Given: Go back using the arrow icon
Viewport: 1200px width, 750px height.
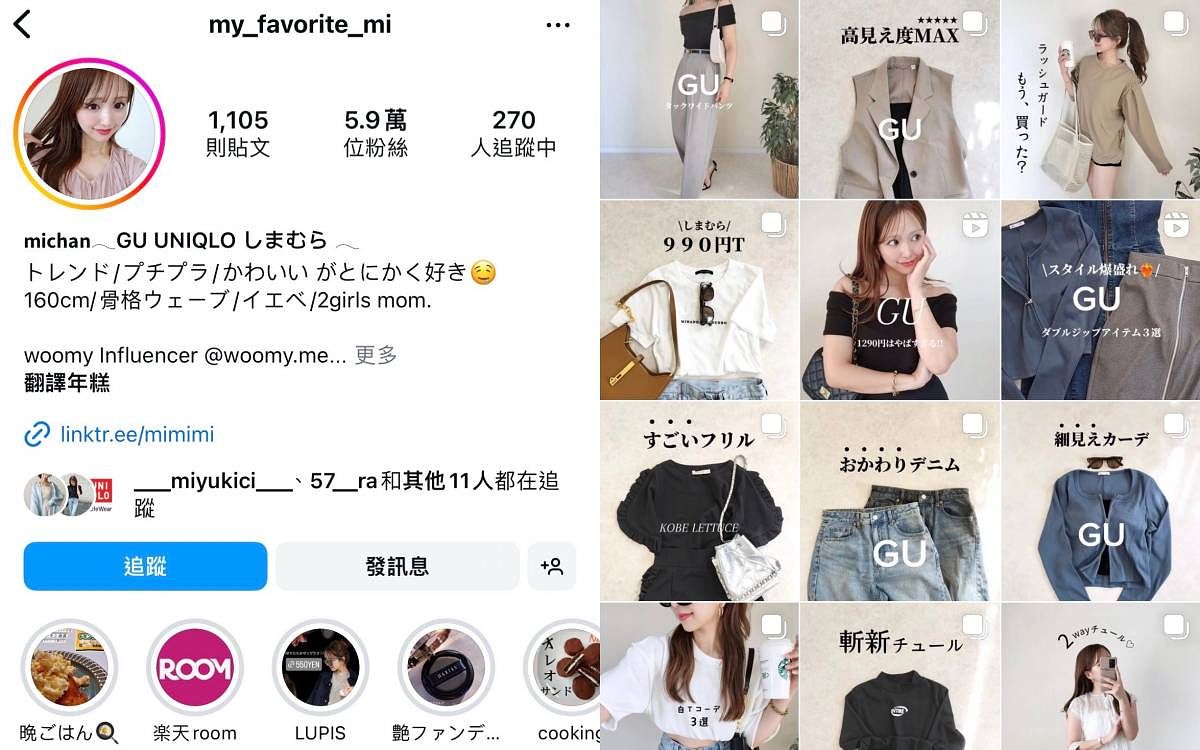Looking at the screenshot, I should pos(22,24).
